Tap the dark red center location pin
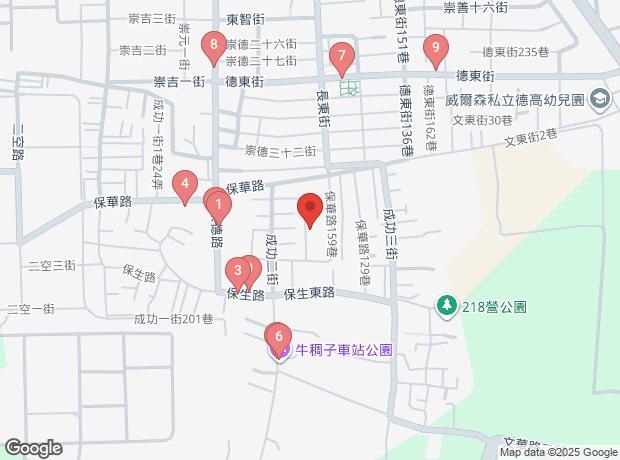This screenshot has height=460, width=620. point(310,210)
